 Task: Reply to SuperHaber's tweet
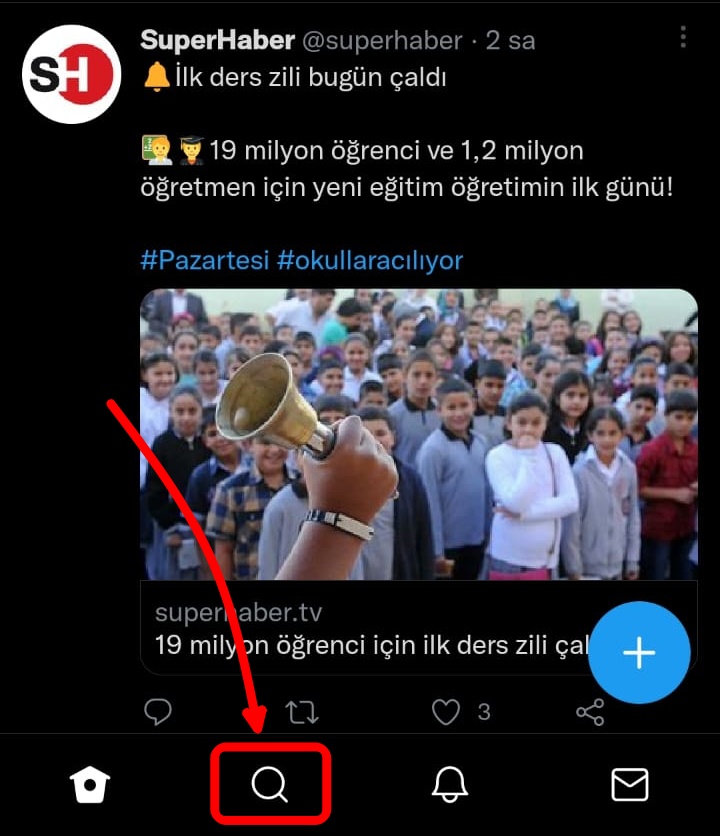pyautogui.click(x=159, y=712)
